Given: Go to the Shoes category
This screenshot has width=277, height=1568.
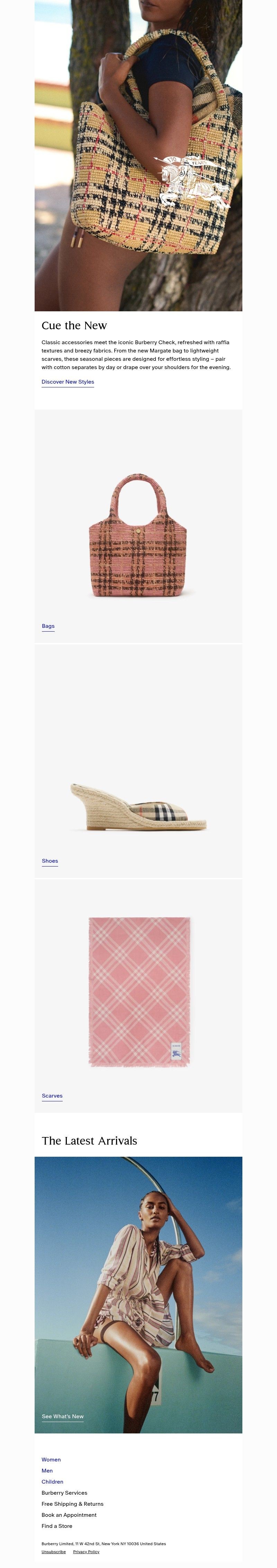Looking at the screenshot, I should (x=50, y=861).
